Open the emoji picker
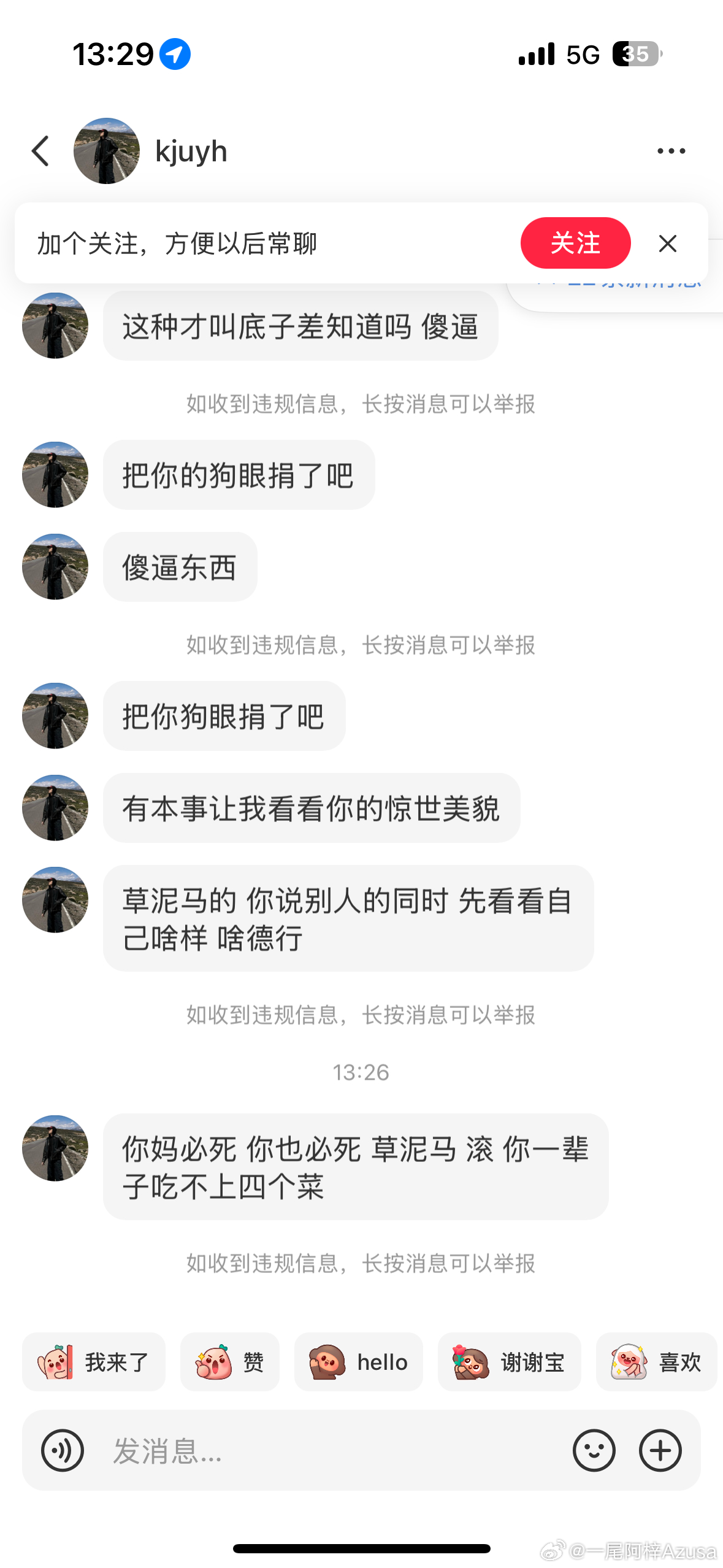The image size is (723, 1568). pos(594,1451)
